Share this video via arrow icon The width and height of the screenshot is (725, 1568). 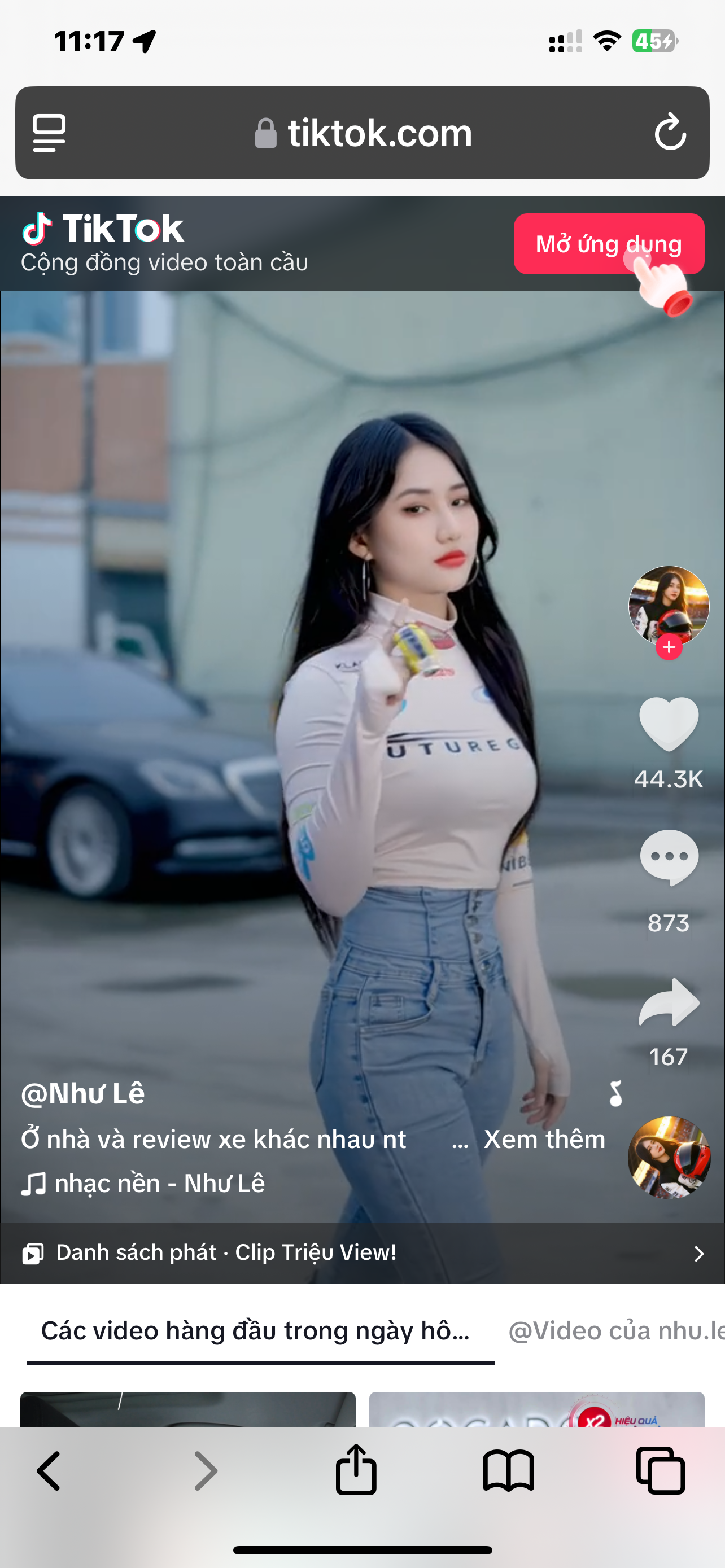(x=669, y=1003)
